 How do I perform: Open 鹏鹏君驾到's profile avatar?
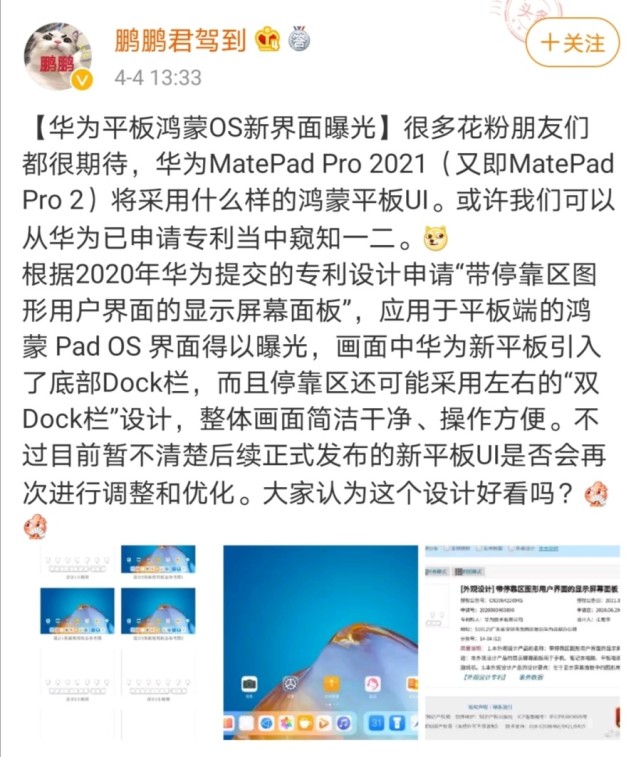tap(58, 57)
